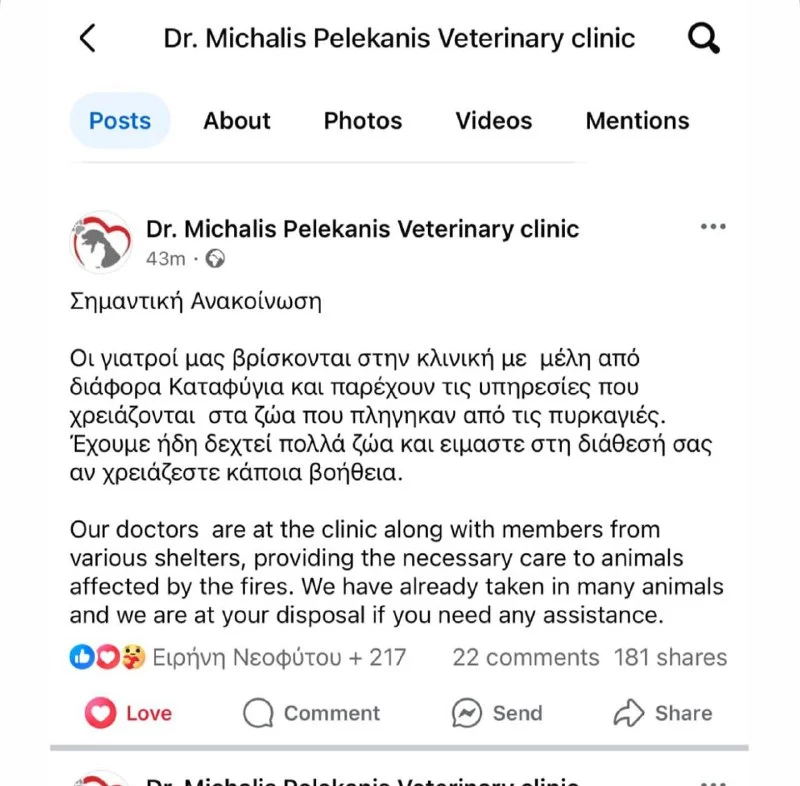Open the 22 comments
The width and height of the screenshot is (800, 786).
coord(525,657)
